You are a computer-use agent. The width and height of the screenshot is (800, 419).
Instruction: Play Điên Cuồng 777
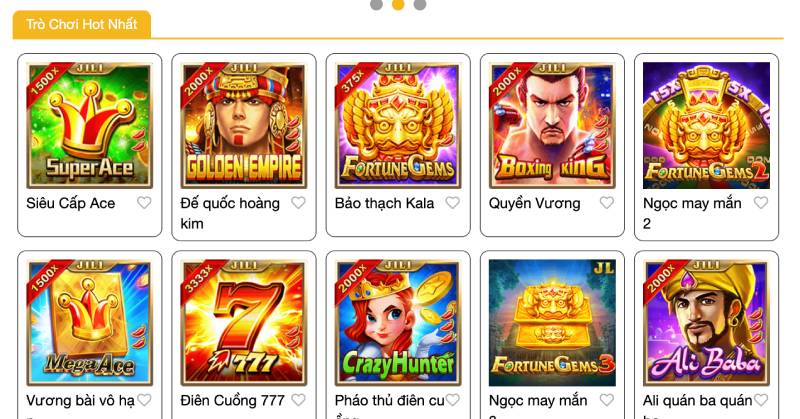[243, 322]
